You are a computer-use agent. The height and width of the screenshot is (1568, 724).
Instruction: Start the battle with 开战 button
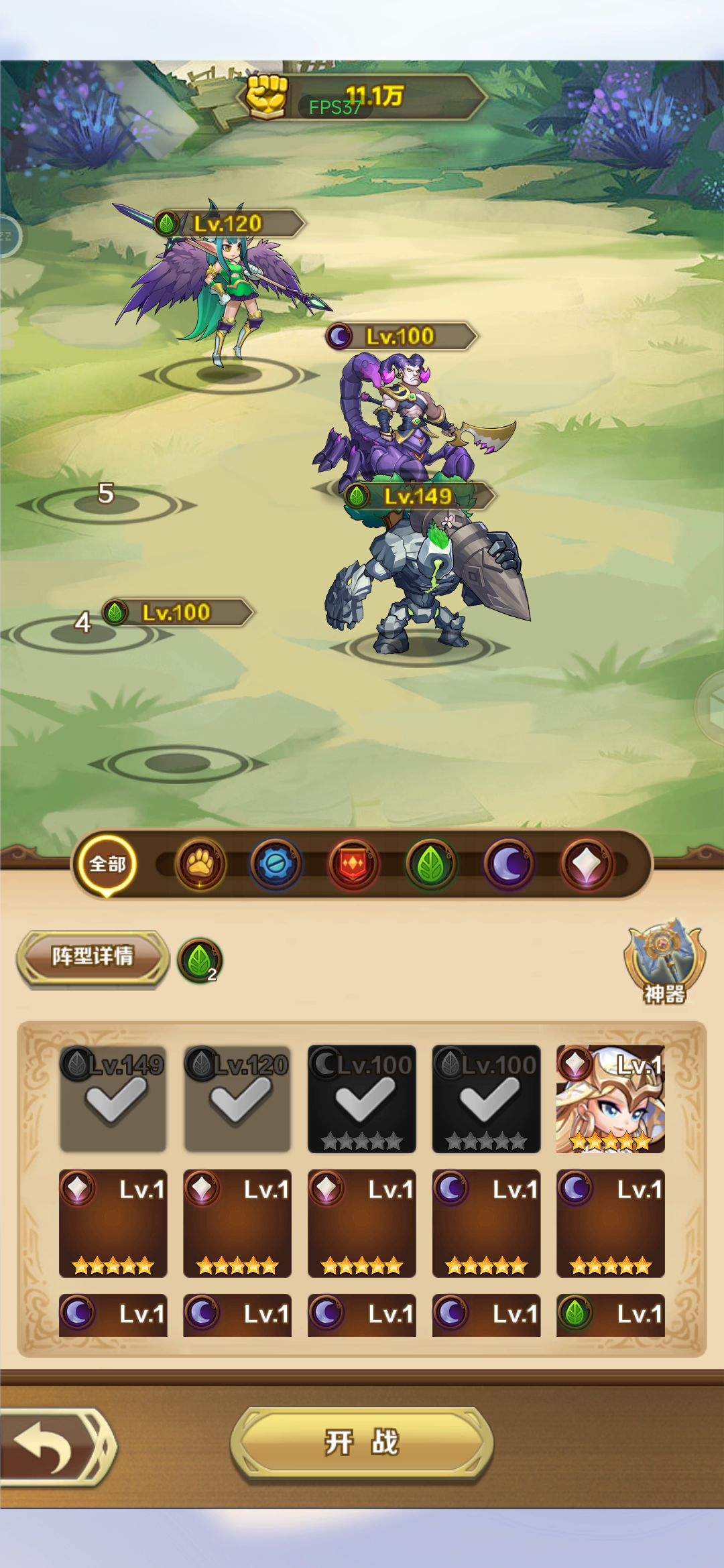[x=362, y=1442]
